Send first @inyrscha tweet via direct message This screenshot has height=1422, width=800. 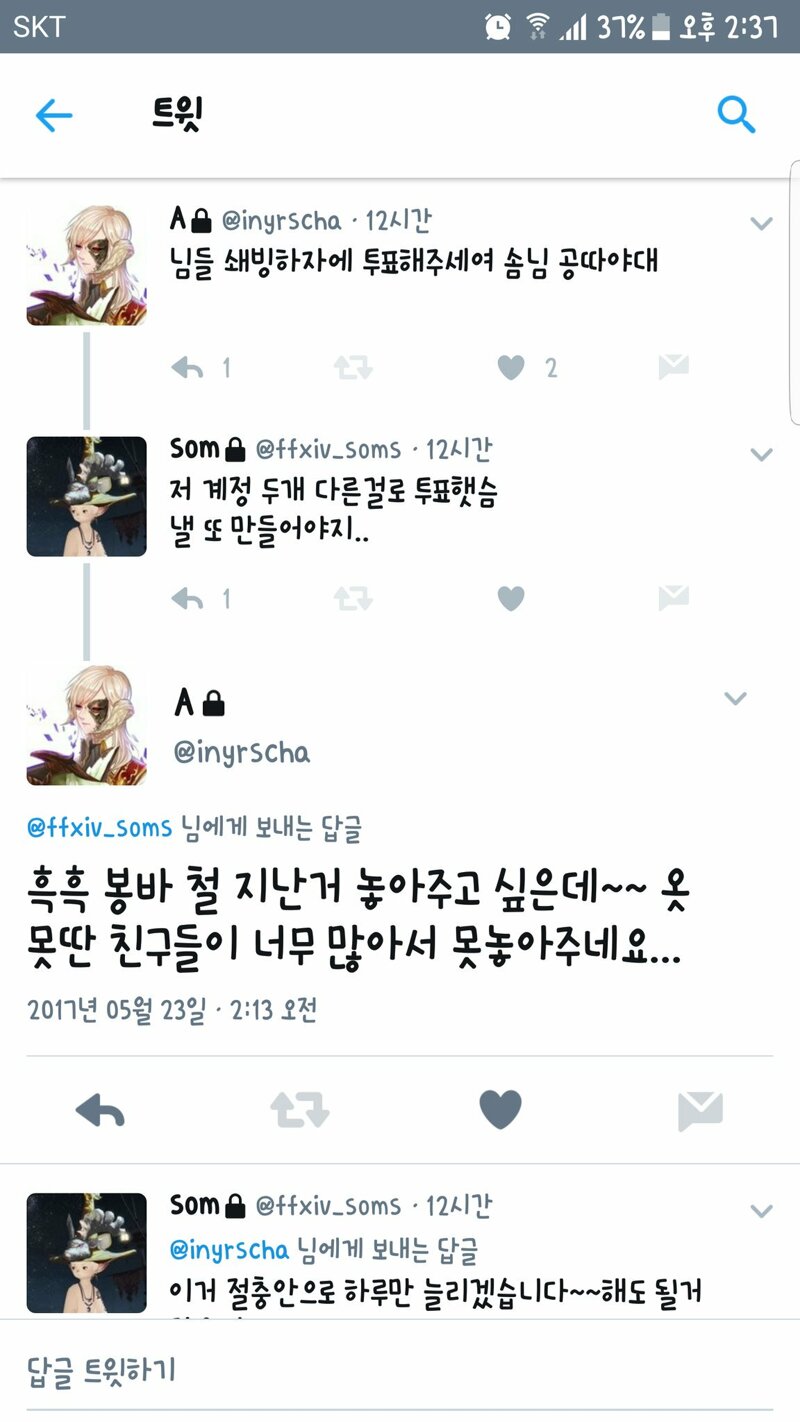click(673, 369)
